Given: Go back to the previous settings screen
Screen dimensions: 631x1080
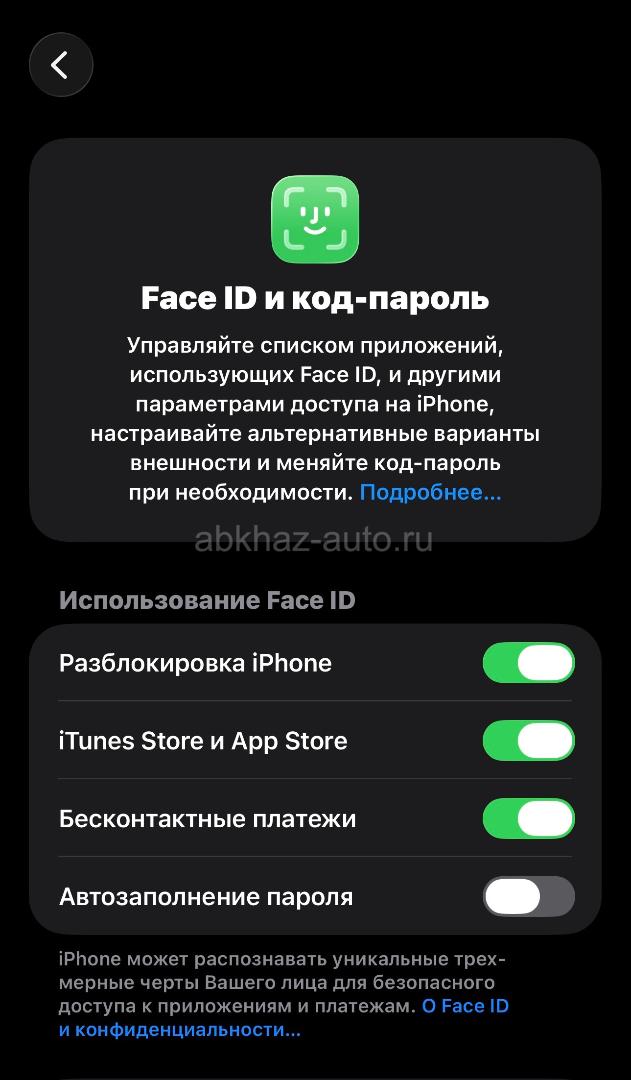Looking at the screenshot, I should click(x=61, y=65).
